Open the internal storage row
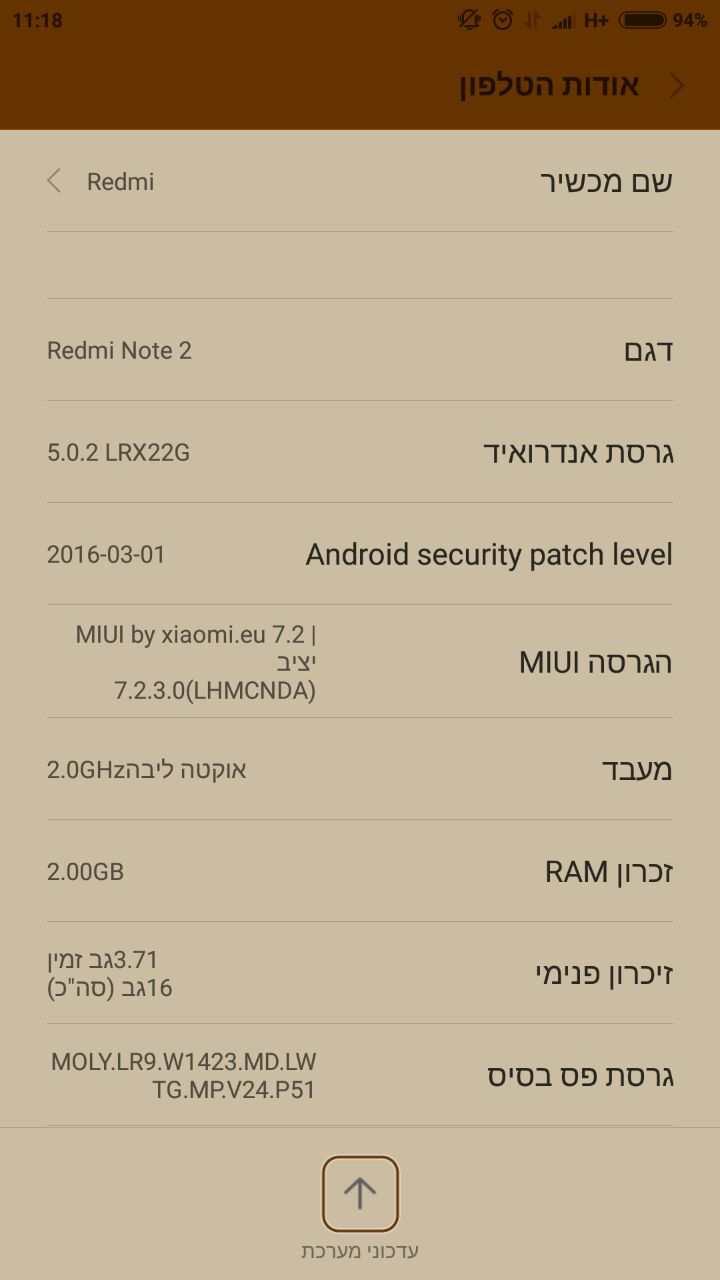 (360, 973)
